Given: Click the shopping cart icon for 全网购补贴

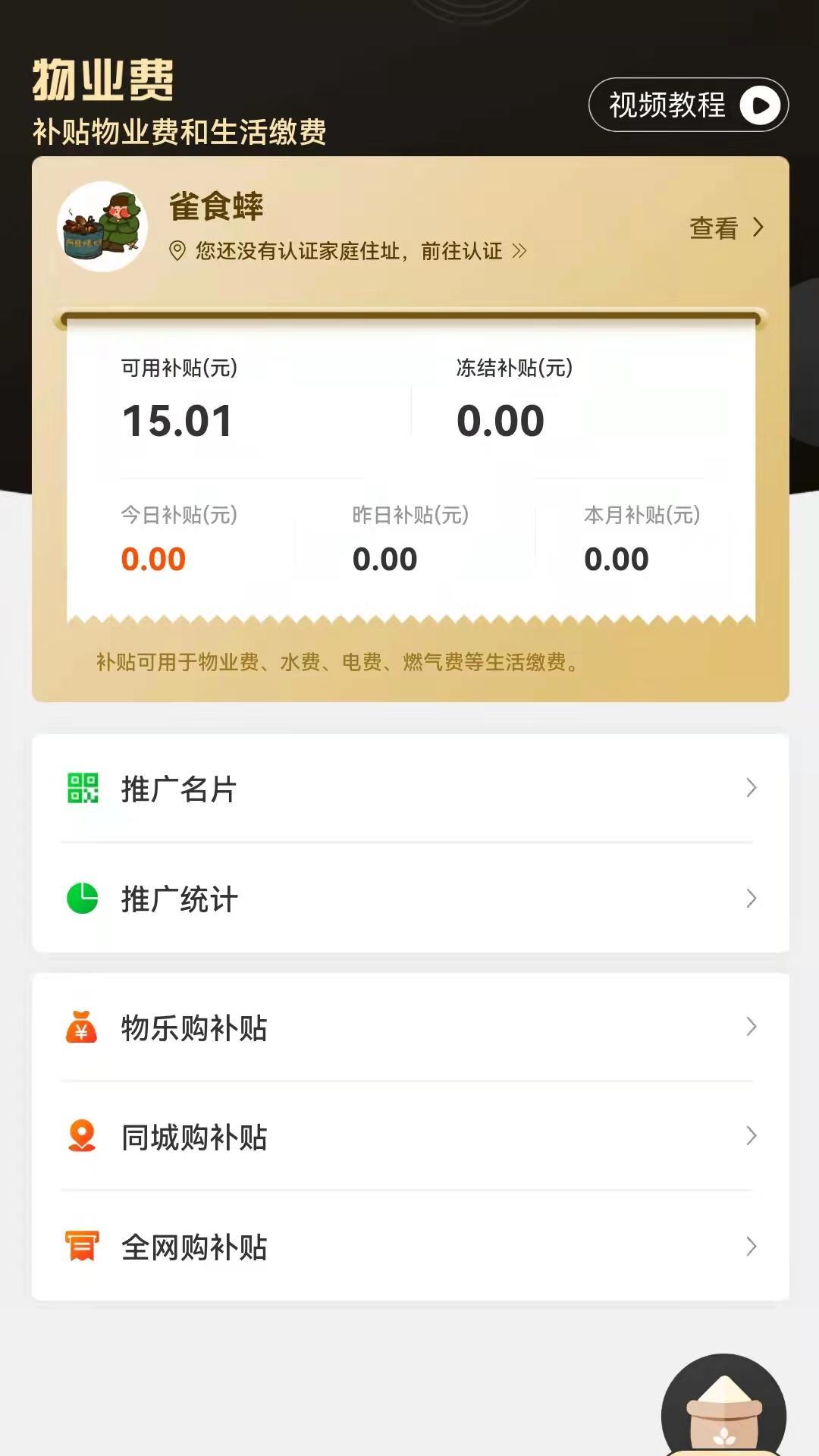Looking at the screenshot, I should (x=82, y=1246).
